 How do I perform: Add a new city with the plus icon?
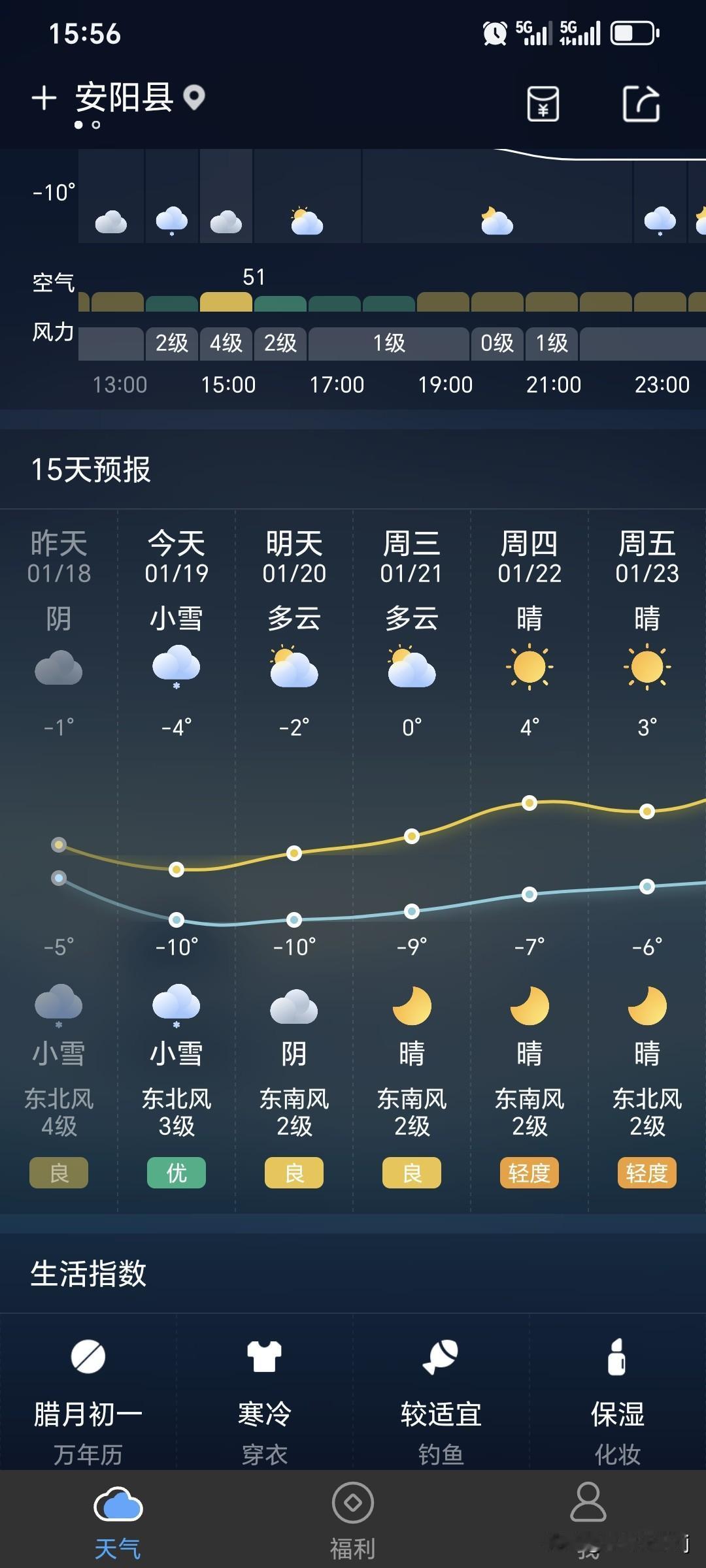point(44,98)
